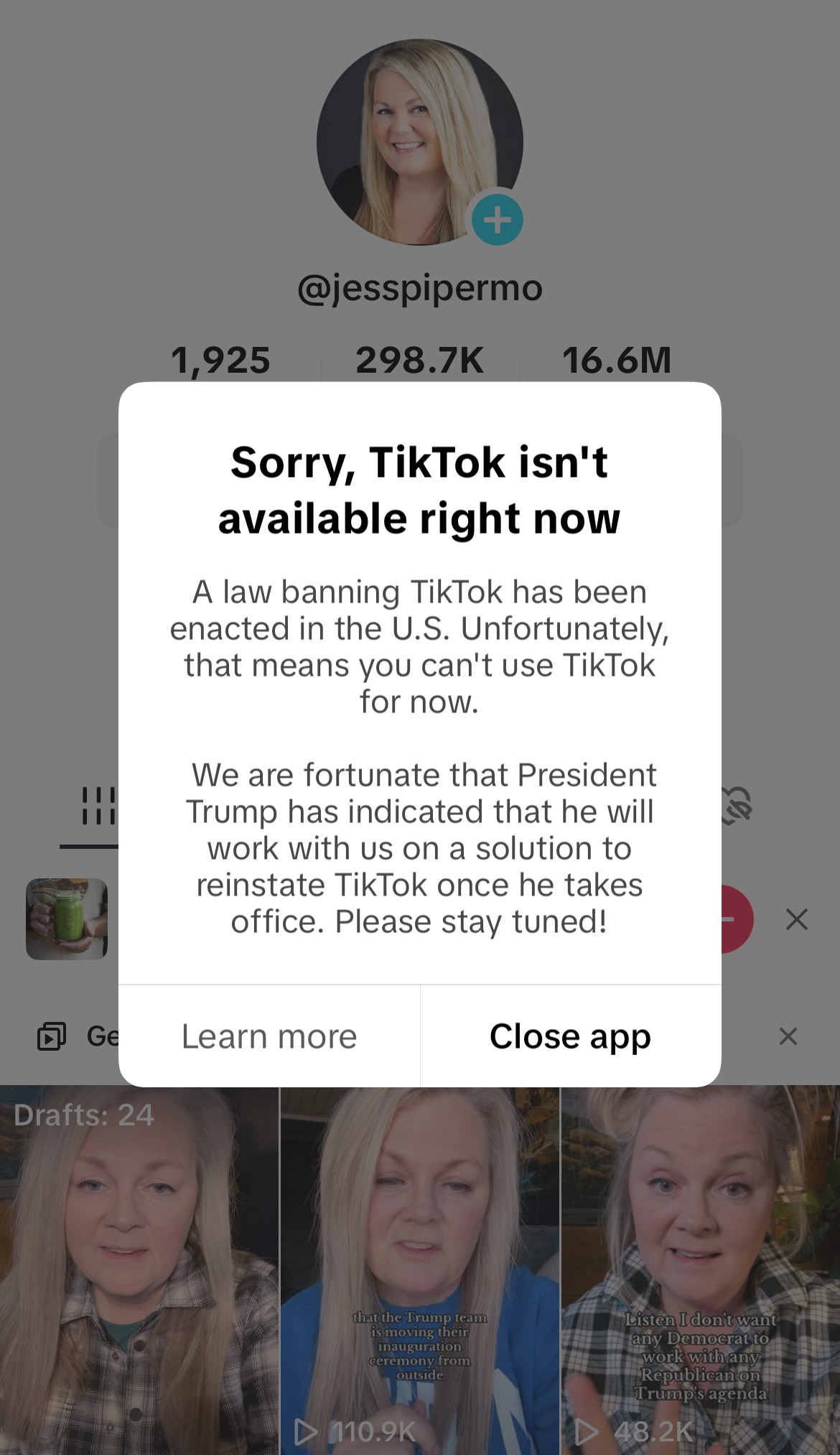Dismiss the Get banner with the X
The width and height of the screenshot is (840, 1455).
pyautogui.click(x=788, y=1036)
